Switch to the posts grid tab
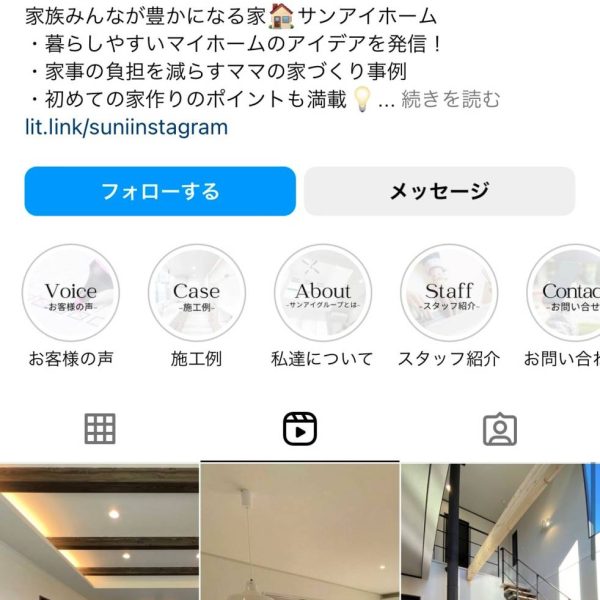 point(100,429)
